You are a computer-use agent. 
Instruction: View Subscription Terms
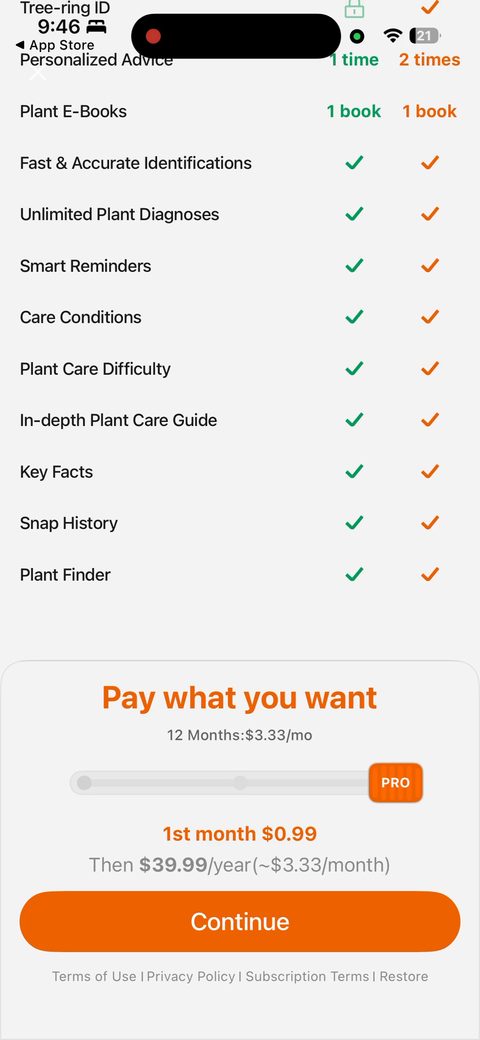(307, 976)
